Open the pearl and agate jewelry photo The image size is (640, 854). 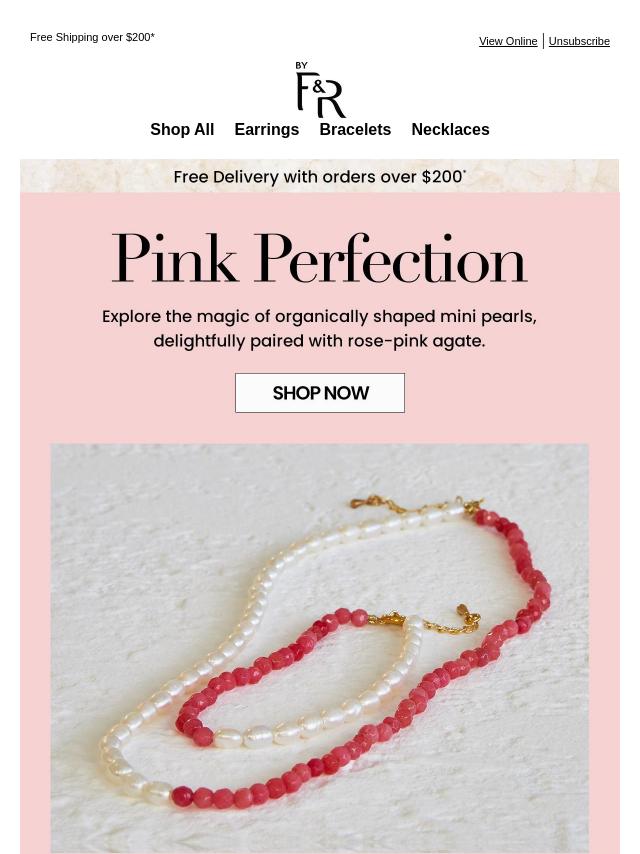click(x=320, y=648)
